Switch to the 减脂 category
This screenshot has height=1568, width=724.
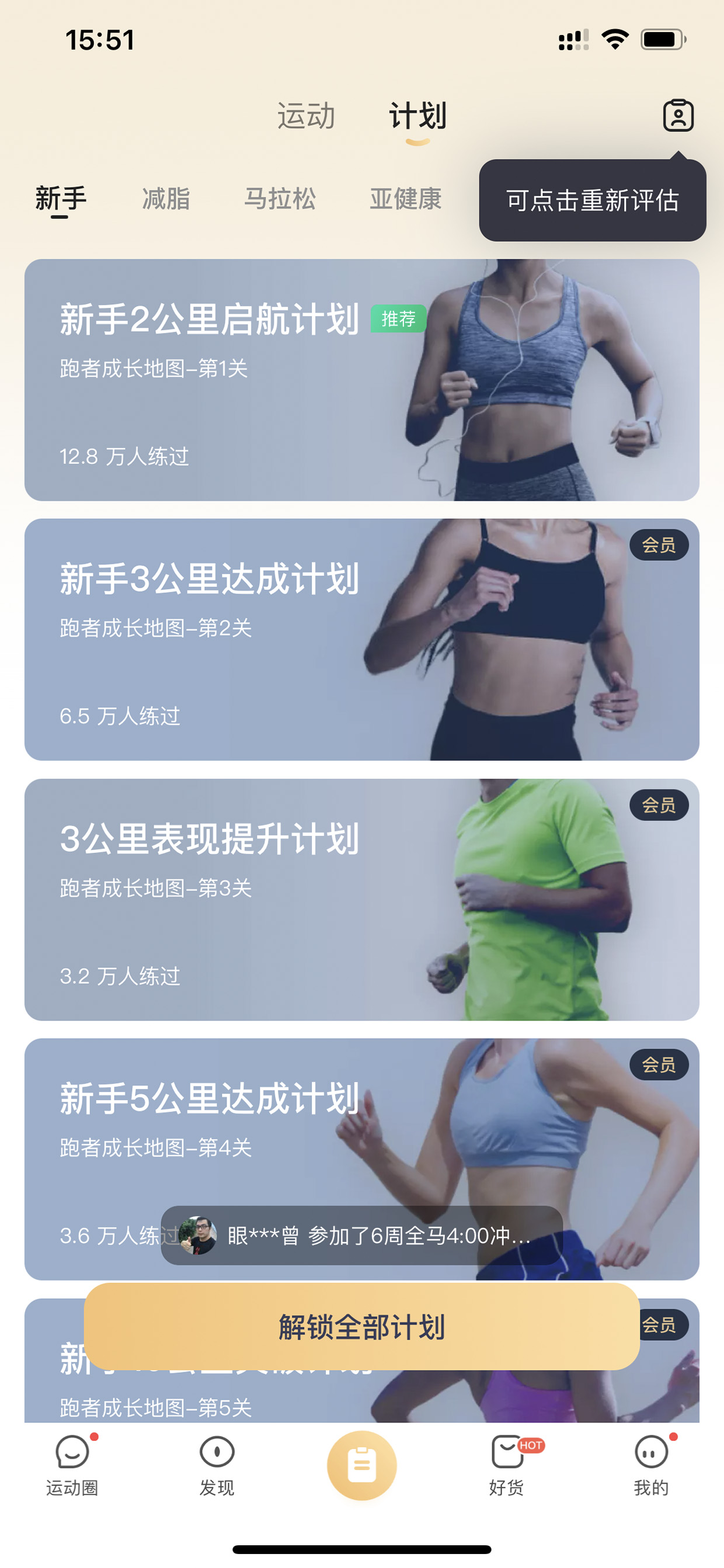click(166, 199)
